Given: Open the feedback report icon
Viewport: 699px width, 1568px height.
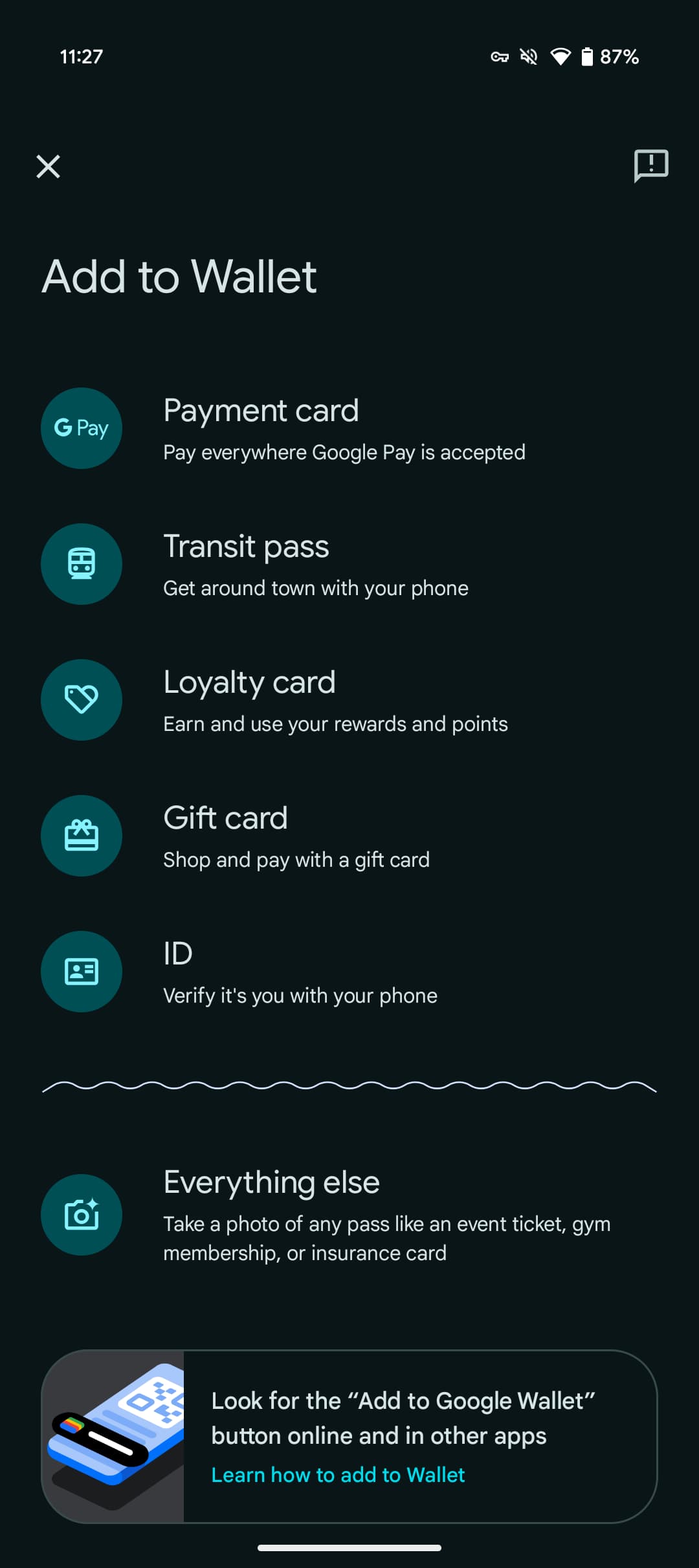Looking at the screenshot, I should pyautogui.click(x=650, y=167).
